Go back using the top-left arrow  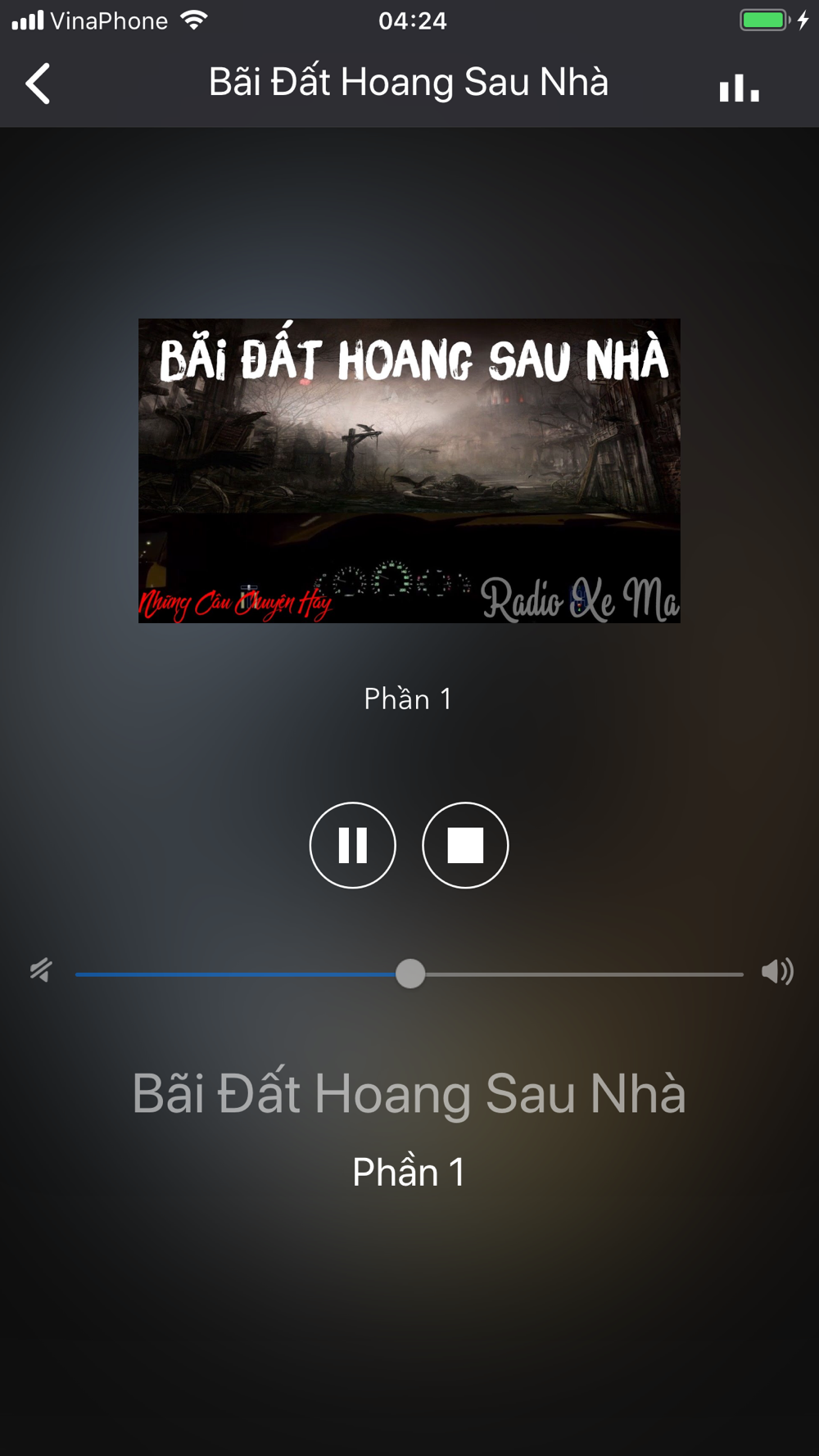point(38,84)
